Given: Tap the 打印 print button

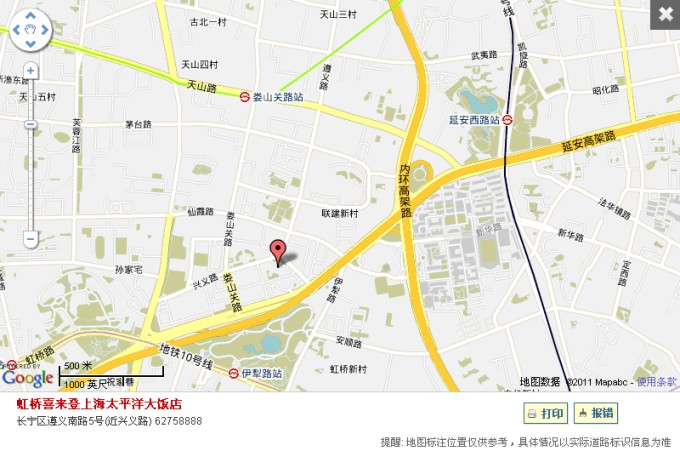Looking at the screenshot, I should tap(545, 413).
